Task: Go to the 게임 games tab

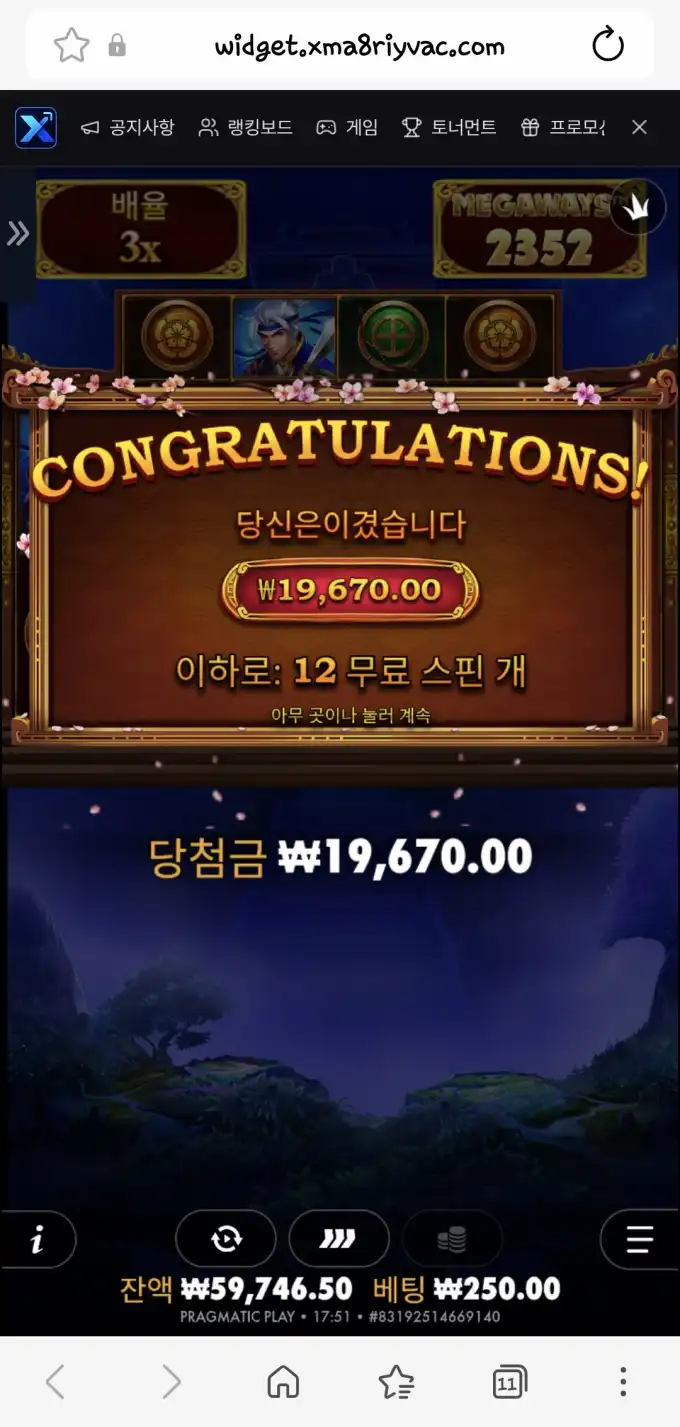Action: (x=347, y=127)
